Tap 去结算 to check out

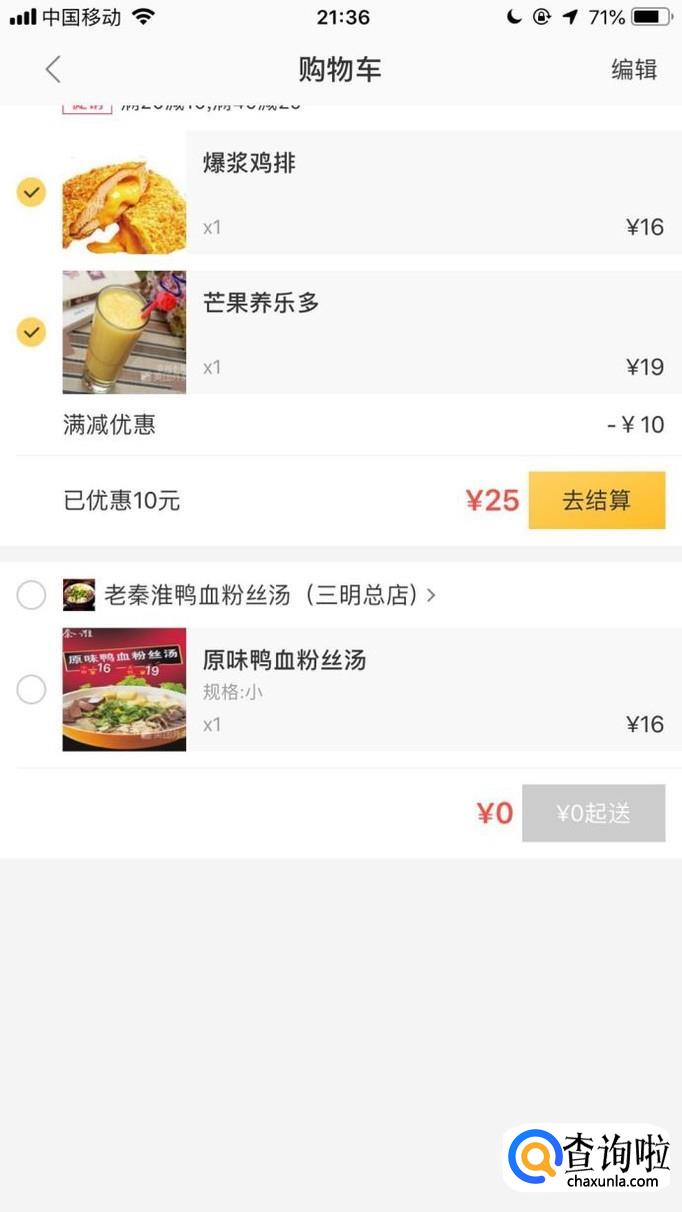596,500
